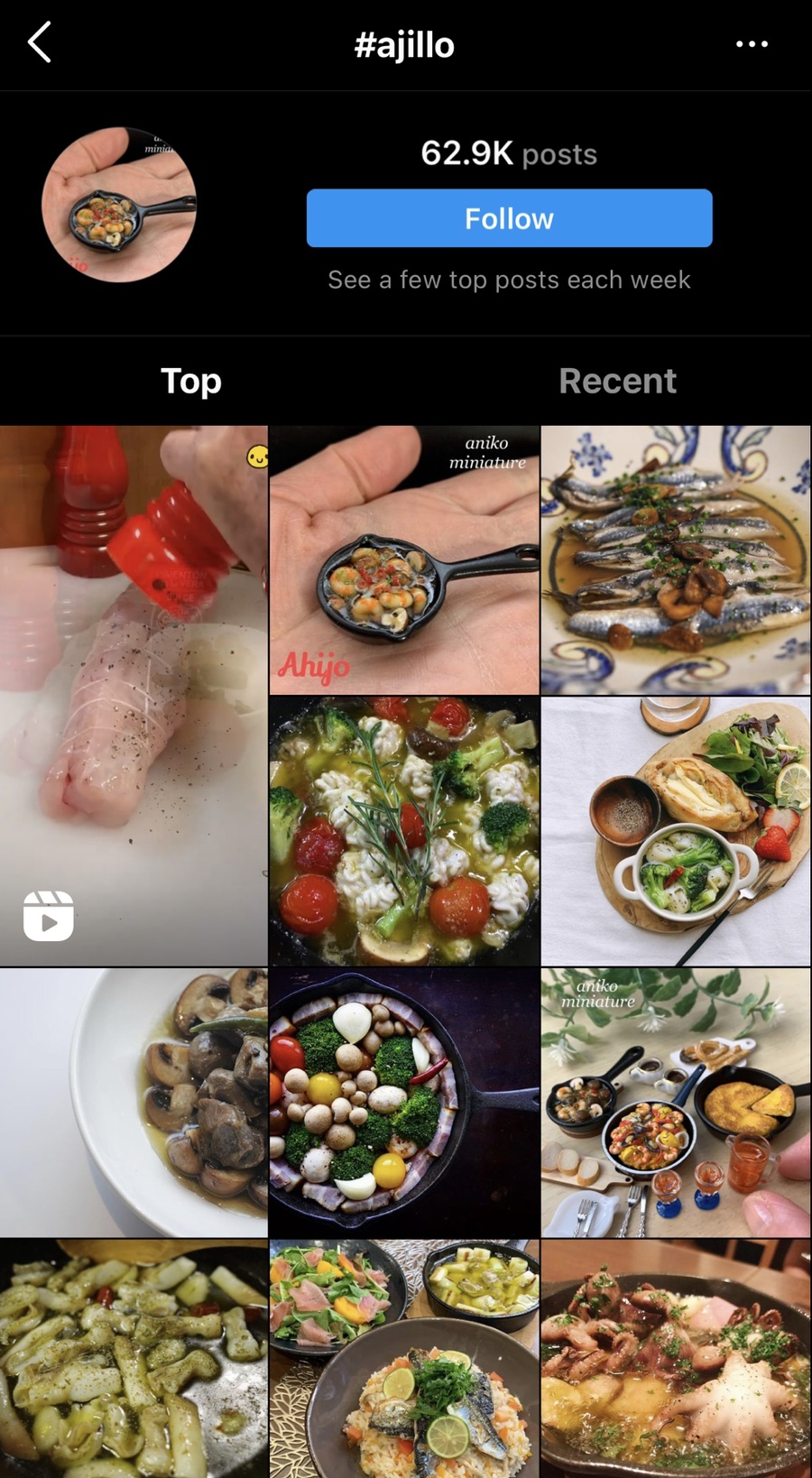View the octopus ajillo post
The image size is (812, 1478).
[676, 1358]
